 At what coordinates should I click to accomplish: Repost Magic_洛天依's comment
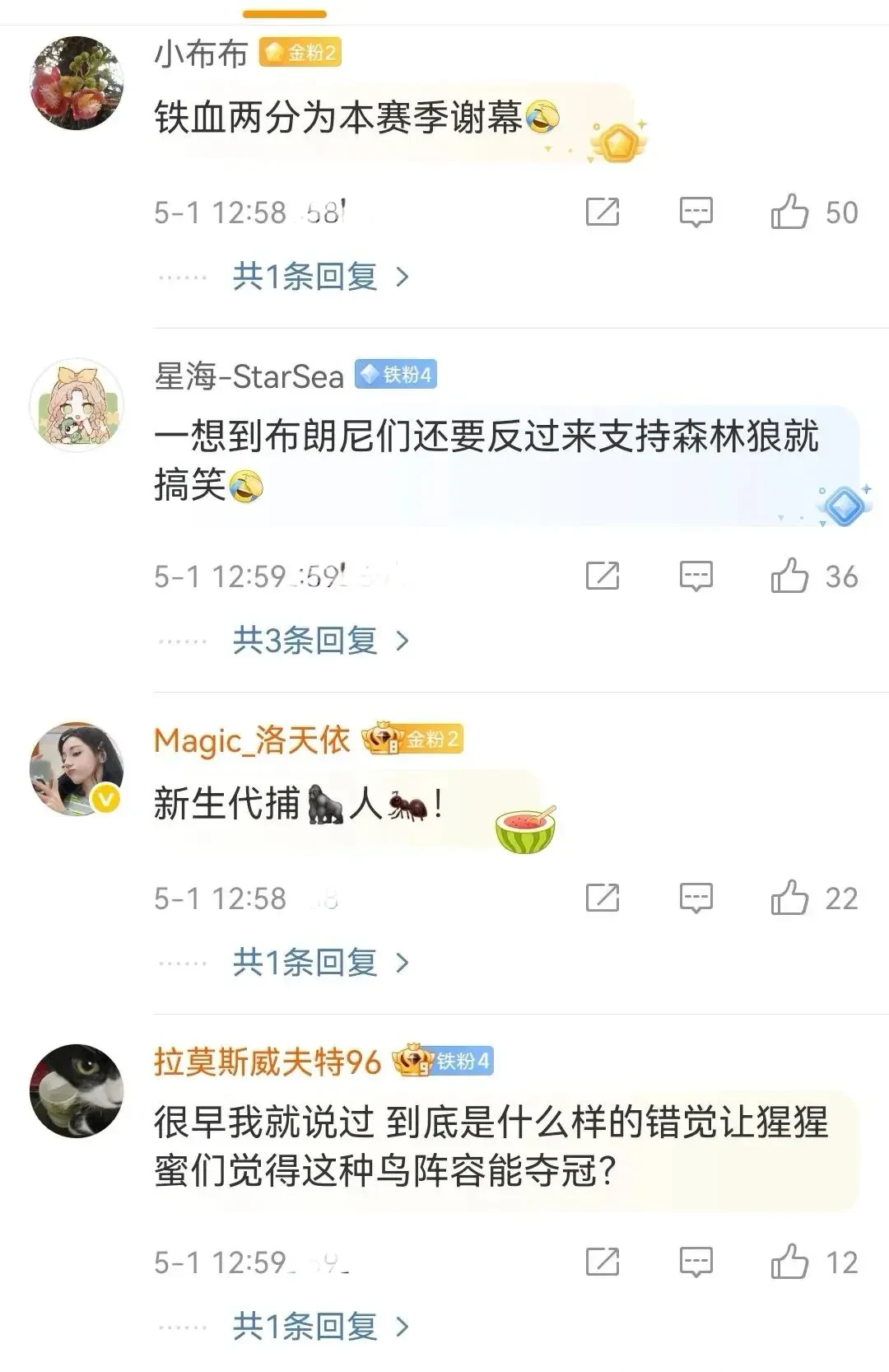[x=602, y=898]
